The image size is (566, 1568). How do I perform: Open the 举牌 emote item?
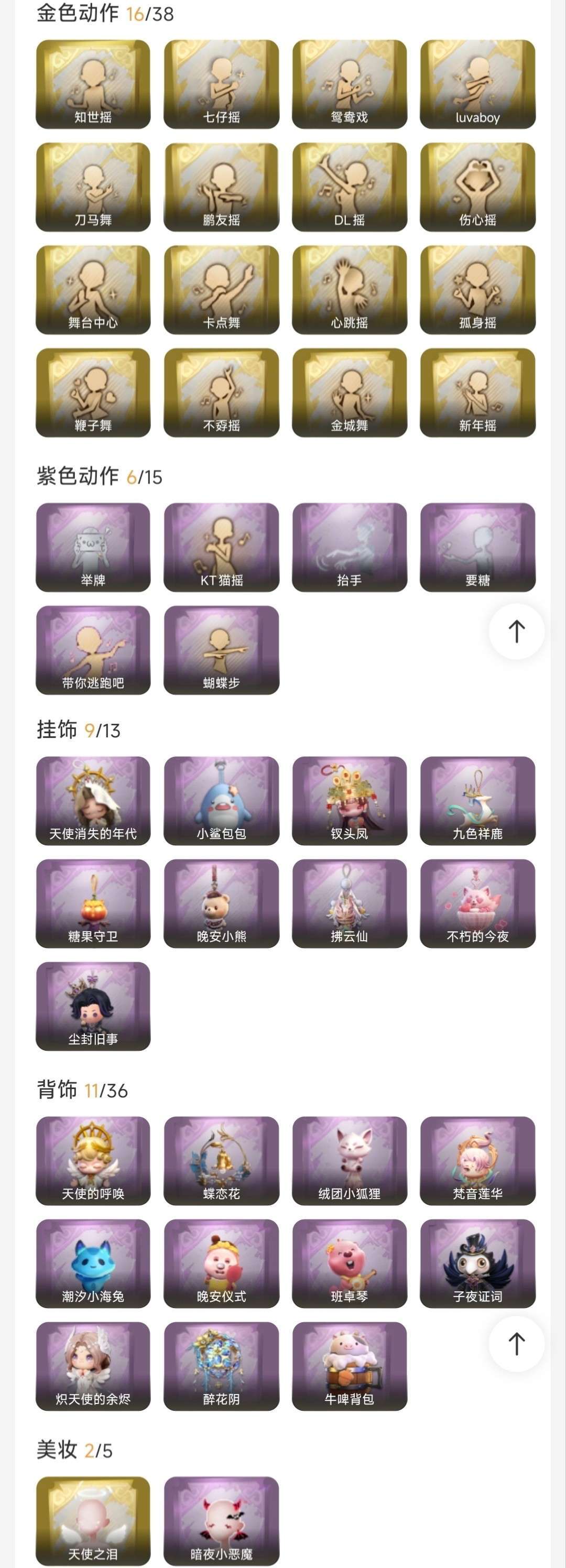pyautogui.click(x=93, y=547)
